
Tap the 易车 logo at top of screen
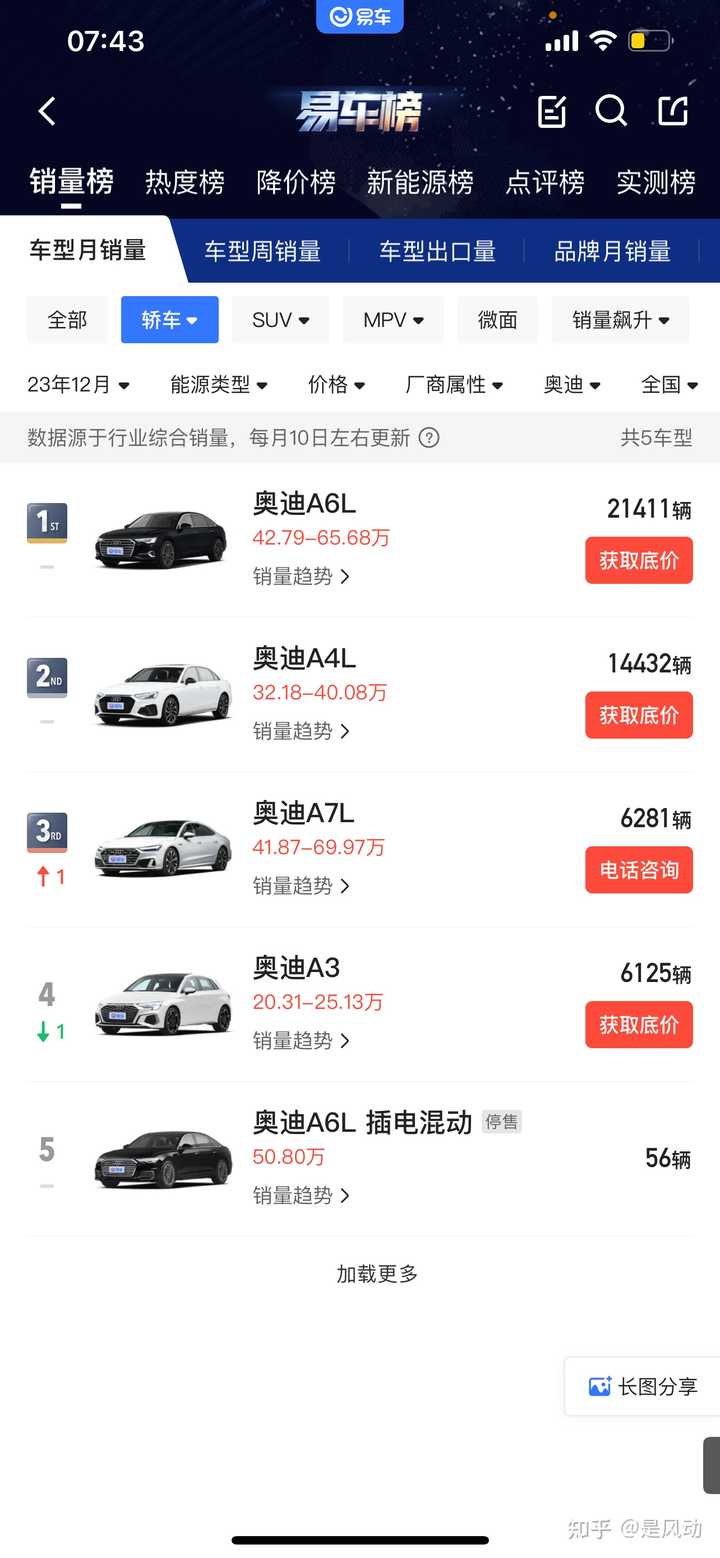click(x=359, y=17)
